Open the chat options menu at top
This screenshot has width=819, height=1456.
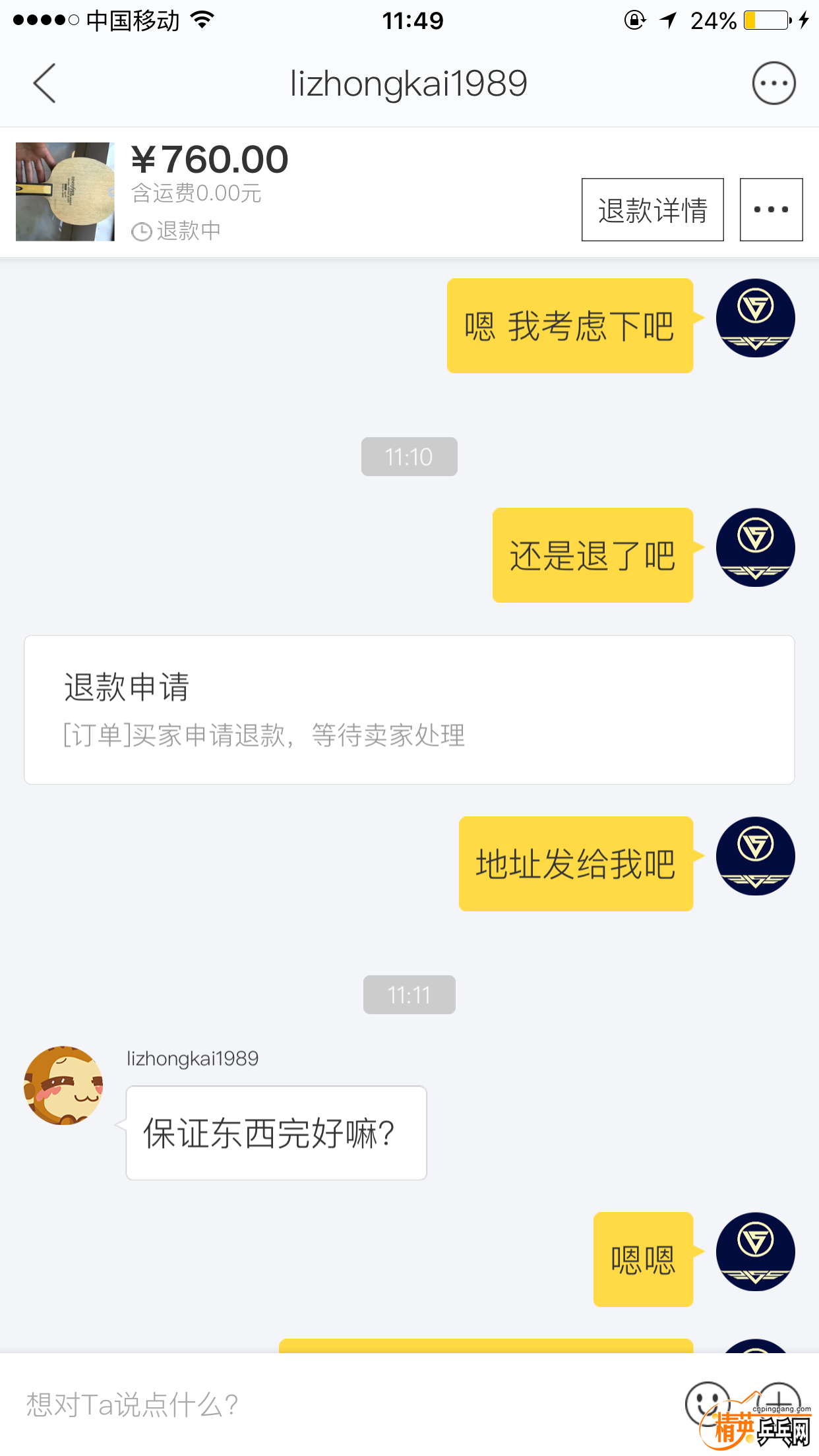[x=773, y=84]
